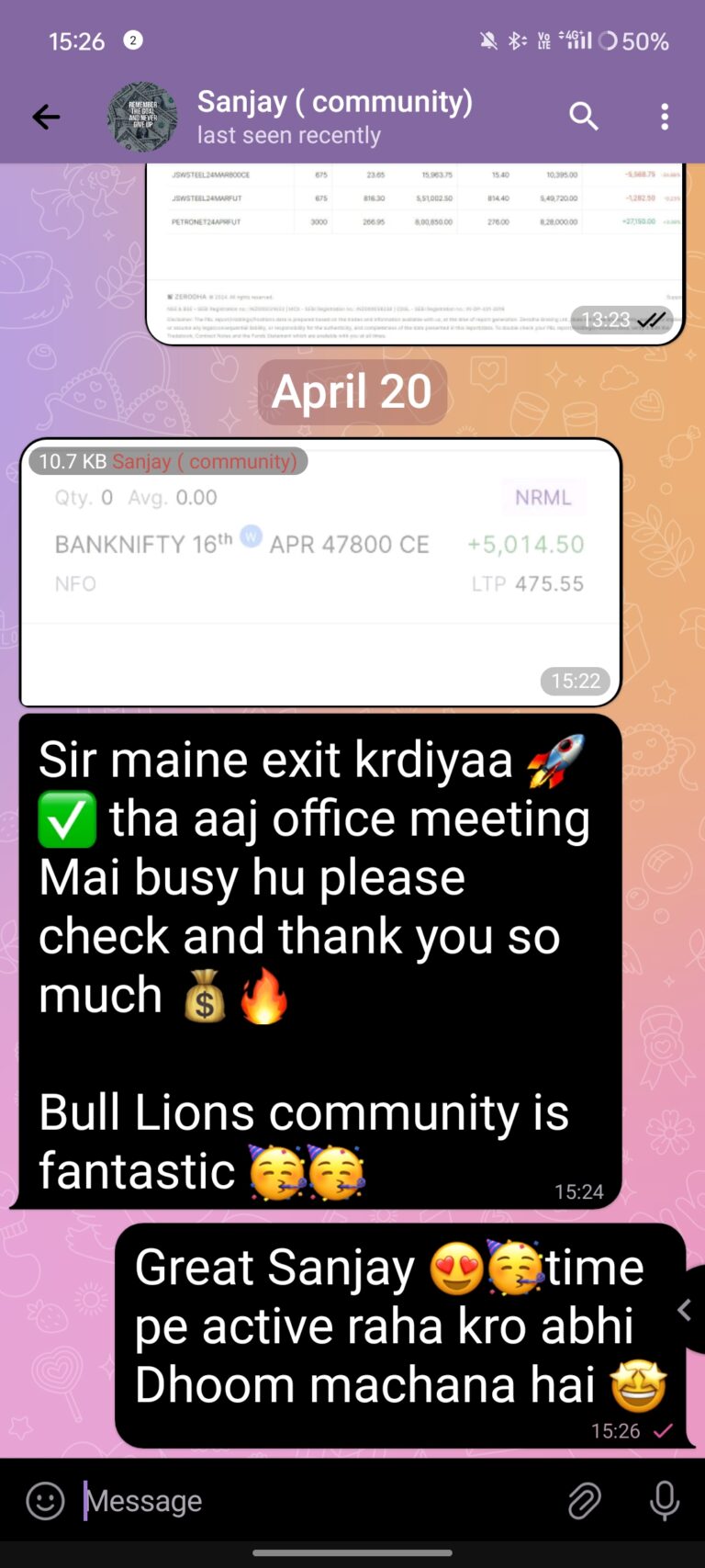The width and height of the screenshot is (705, 1568).
Task: Search within this chat
Action: (x=584, y=117)
